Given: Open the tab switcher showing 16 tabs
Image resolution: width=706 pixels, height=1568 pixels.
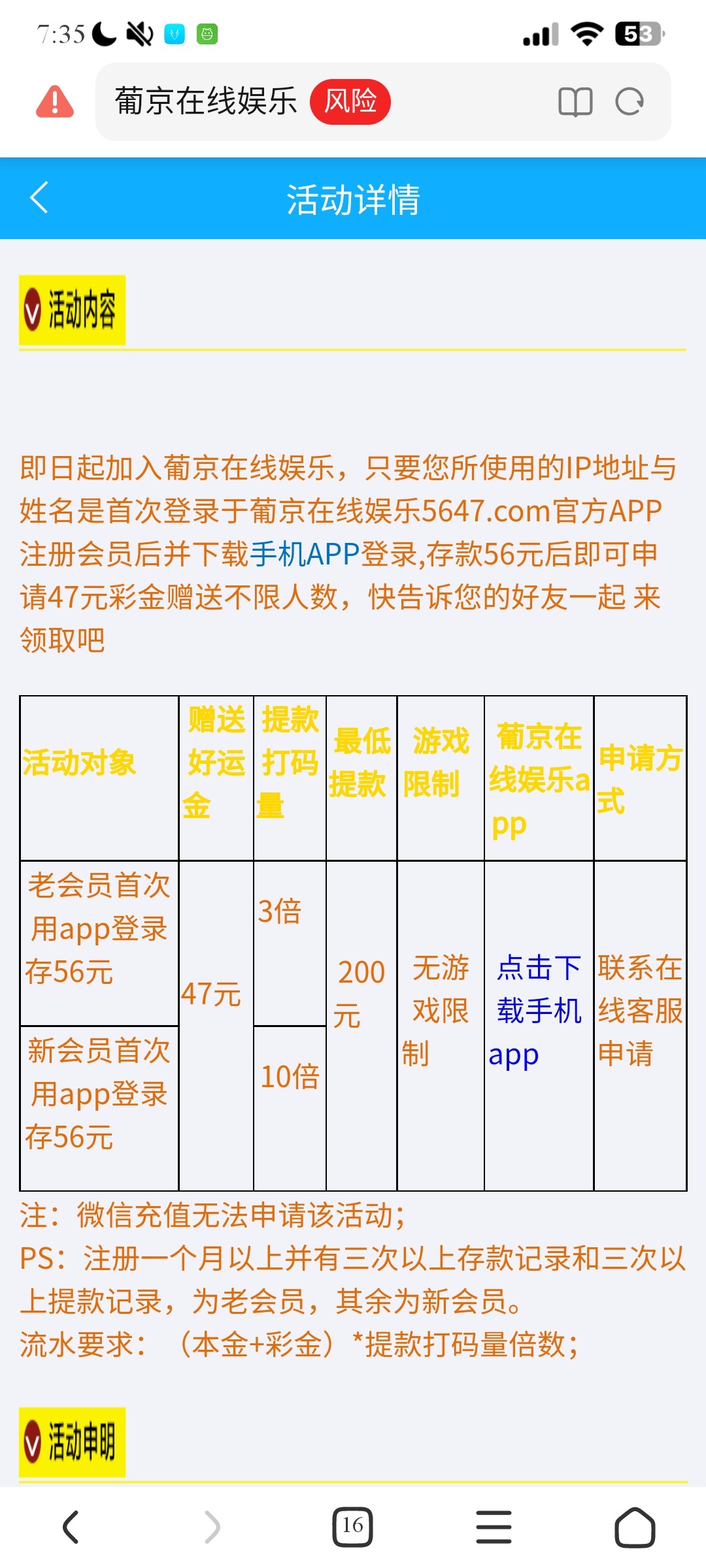Looking at the screenshot, I should (352, 1527).
